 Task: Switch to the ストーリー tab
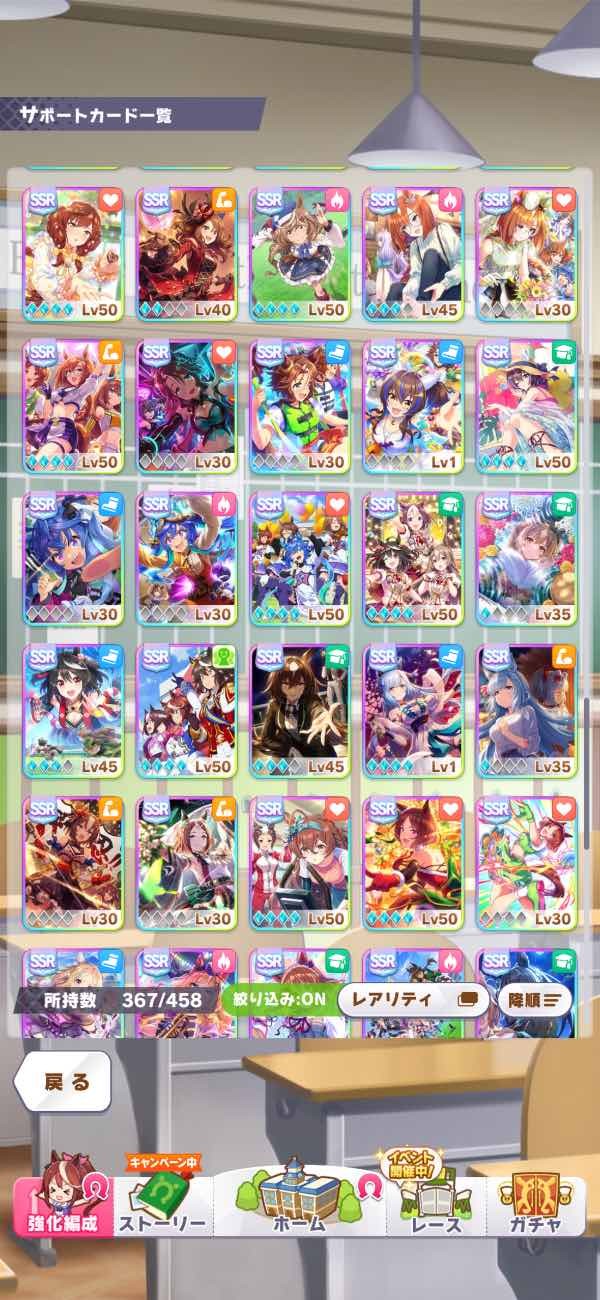pyautogui.click(x=162, y=1205)
